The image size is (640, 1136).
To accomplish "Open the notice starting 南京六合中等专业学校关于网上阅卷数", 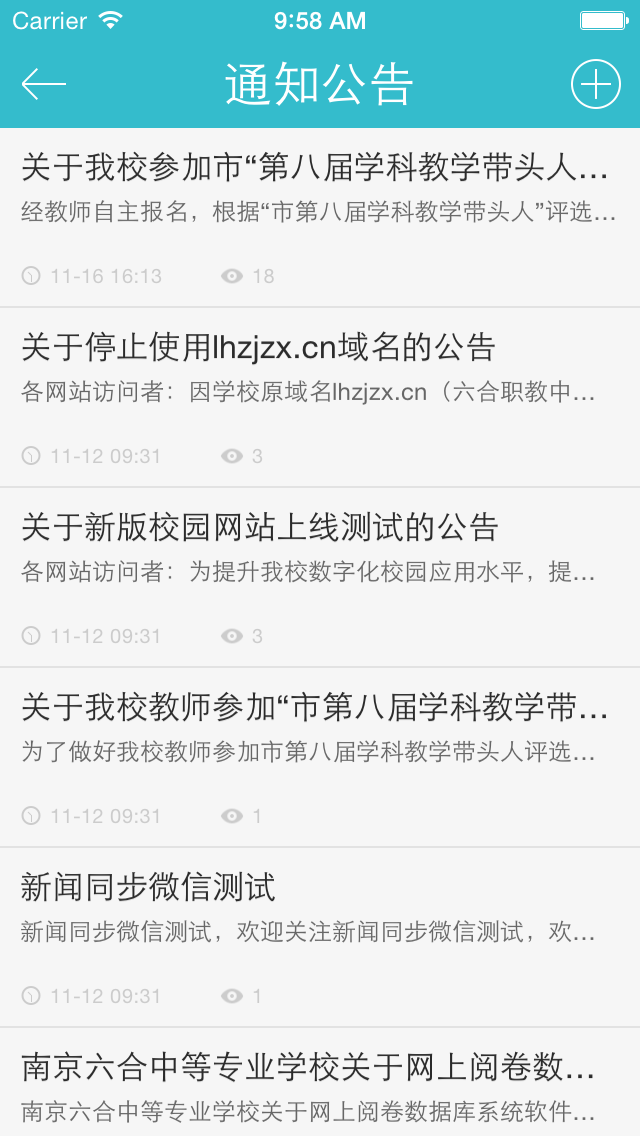I will pyautogui.click(x=320, y=1082).
